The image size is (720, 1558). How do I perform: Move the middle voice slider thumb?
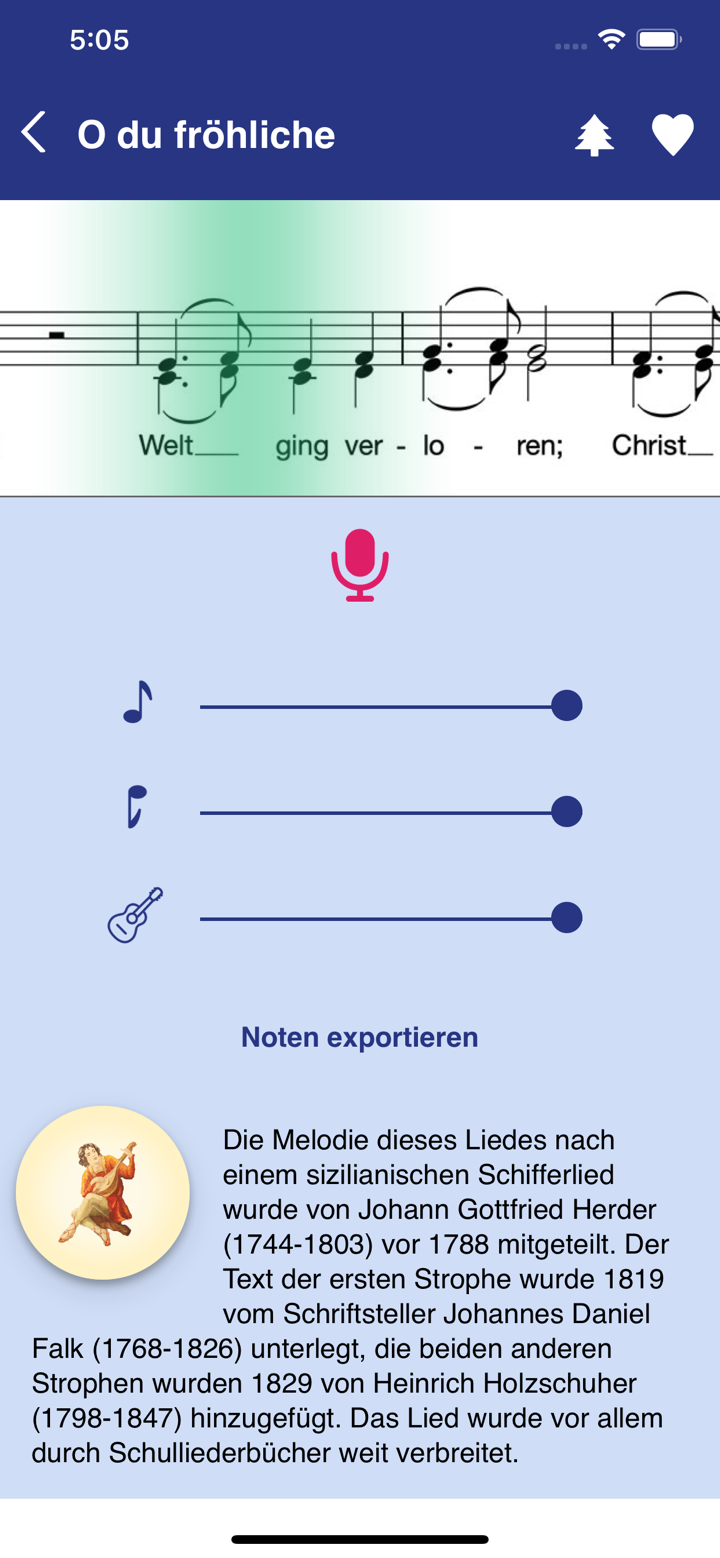[x=566, y=810]
